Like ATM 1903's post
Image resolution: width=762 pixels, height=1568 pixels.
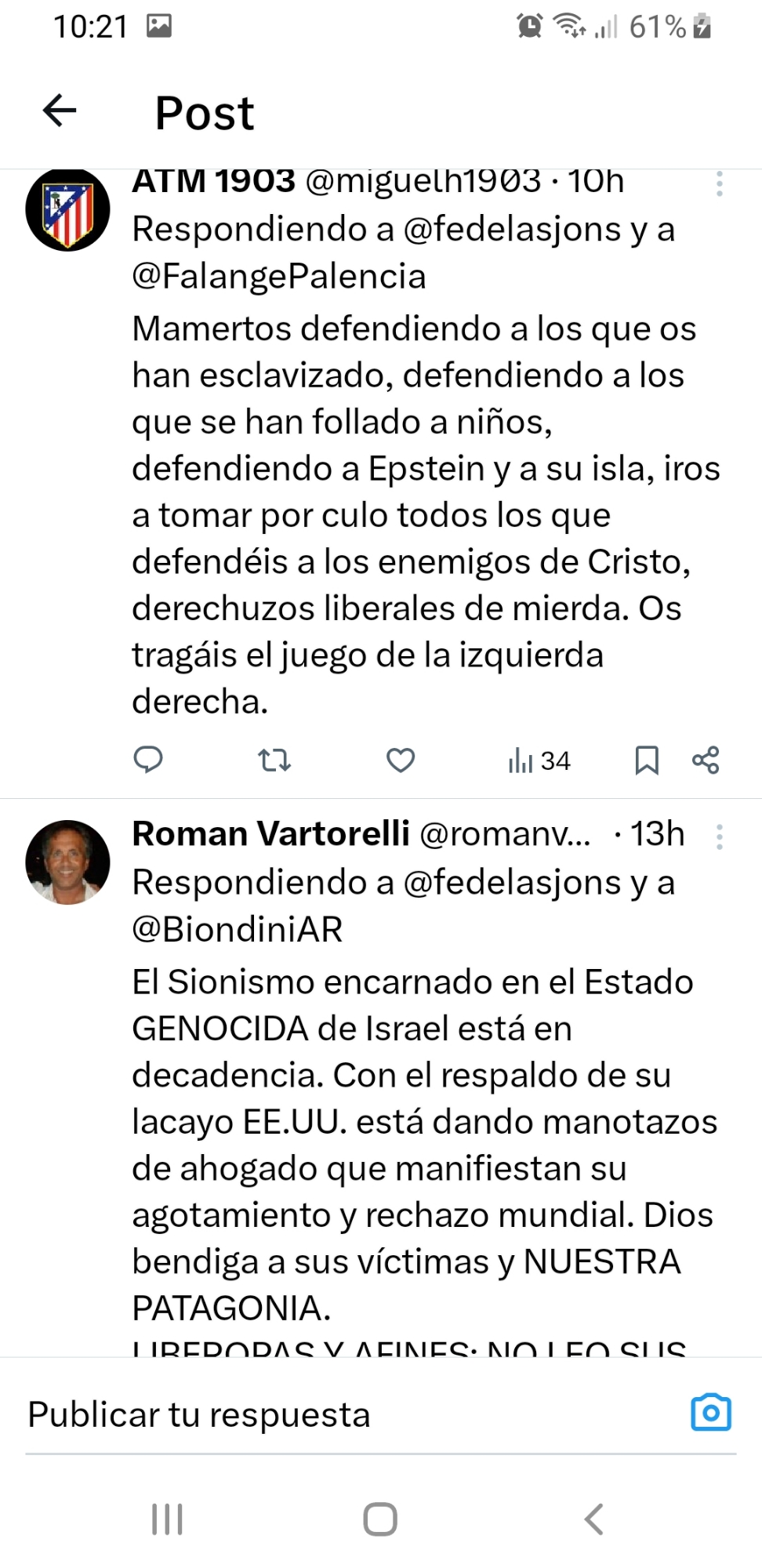tap(401, 760)
